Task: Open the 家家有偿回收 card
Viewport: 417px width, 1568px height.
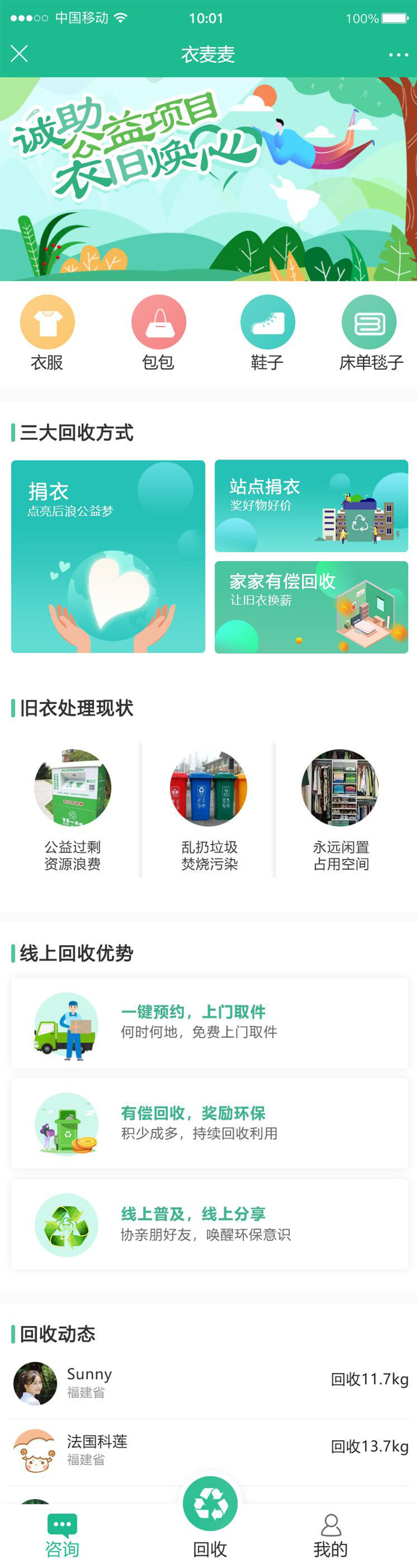Action: pos(311,607)
